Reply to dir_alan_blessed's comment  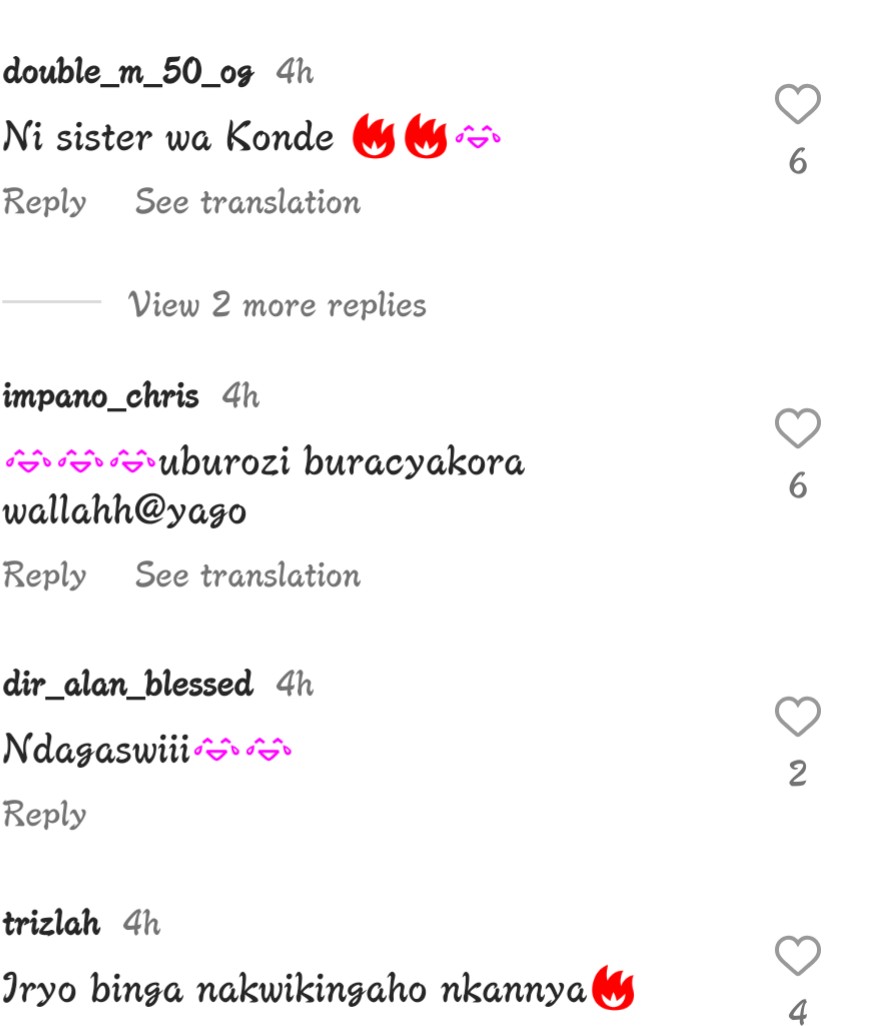pyautogui.click(x=44, y=814)
